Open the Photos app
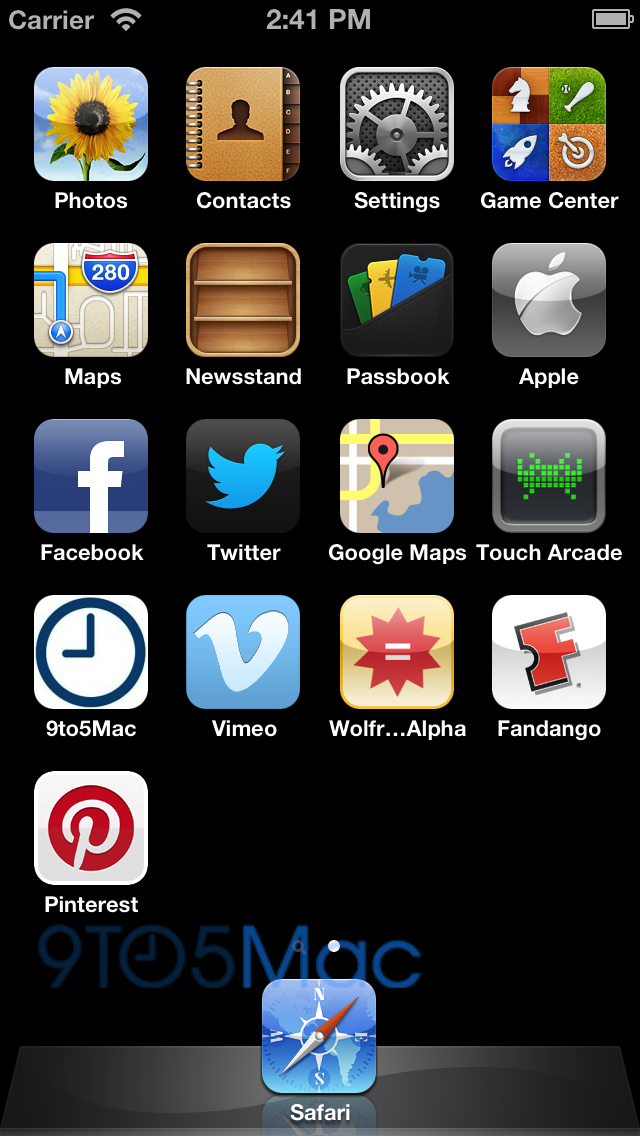Screen dimensions: 640x1136 click(x=91, y=124)
